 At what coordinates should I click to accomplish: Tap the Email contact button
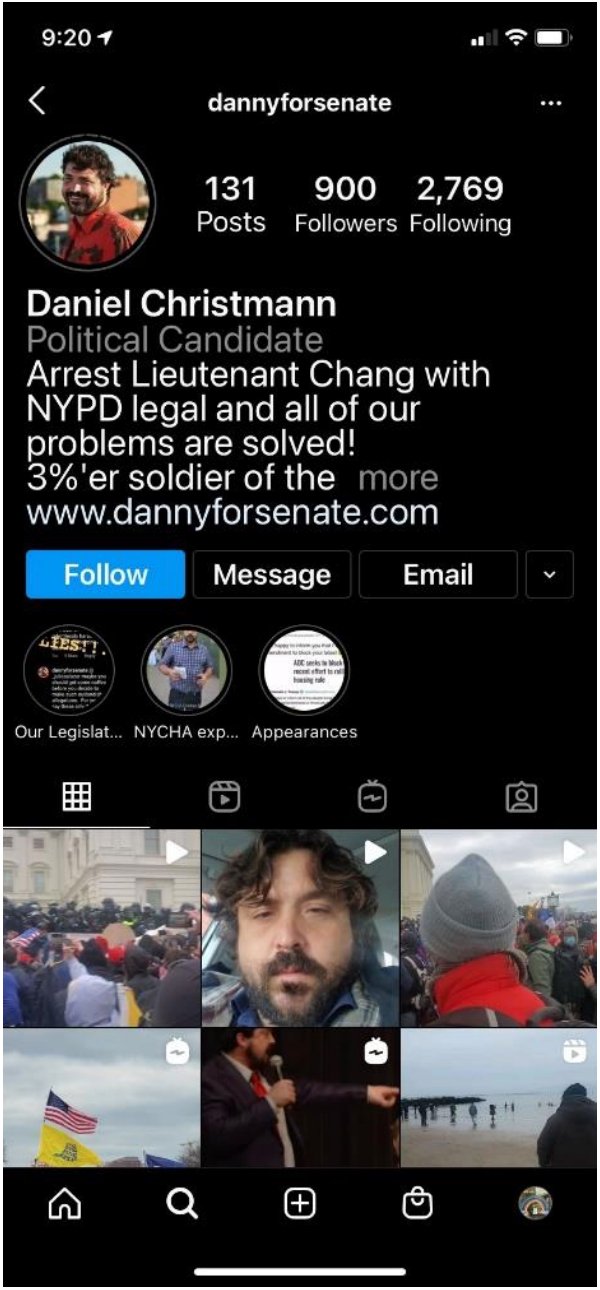(438, 574)
